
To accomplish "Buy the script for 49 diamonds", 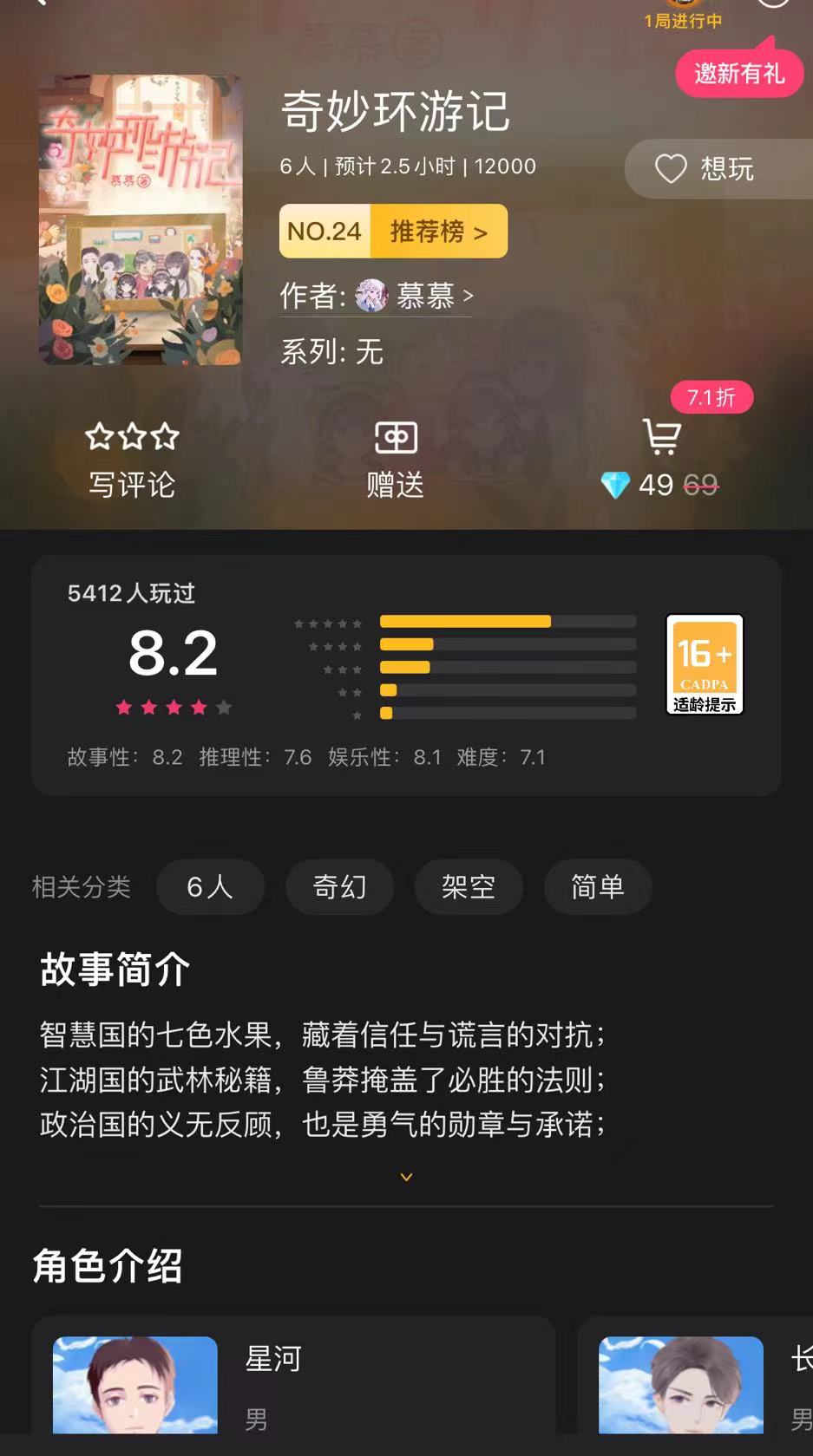I will coord(661,461).
